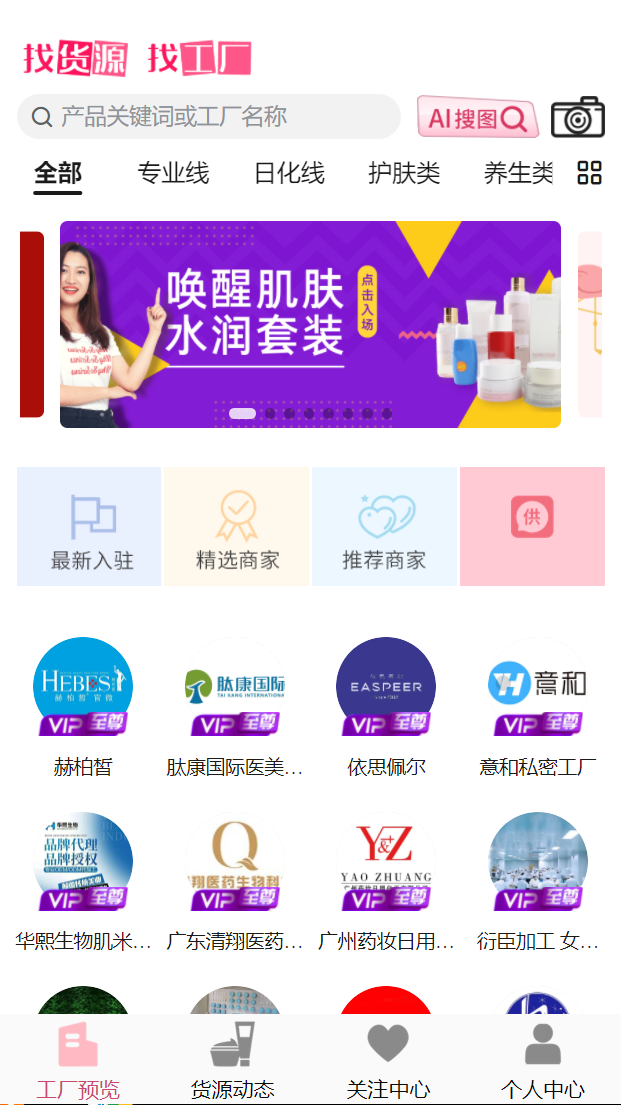Open the 个人中心 tab
Screen dimensions: 621x1105
543,1062
